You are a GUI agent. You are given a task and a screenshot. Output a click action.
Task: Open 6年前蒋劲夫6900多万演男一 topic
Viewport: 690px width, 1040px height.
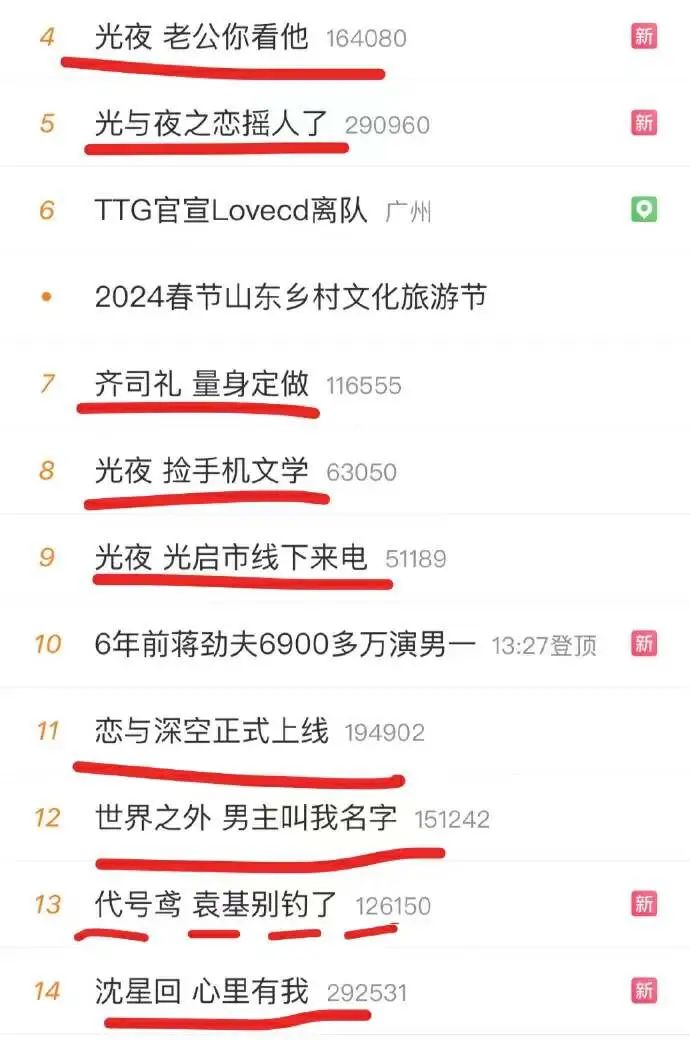[285, 645]
